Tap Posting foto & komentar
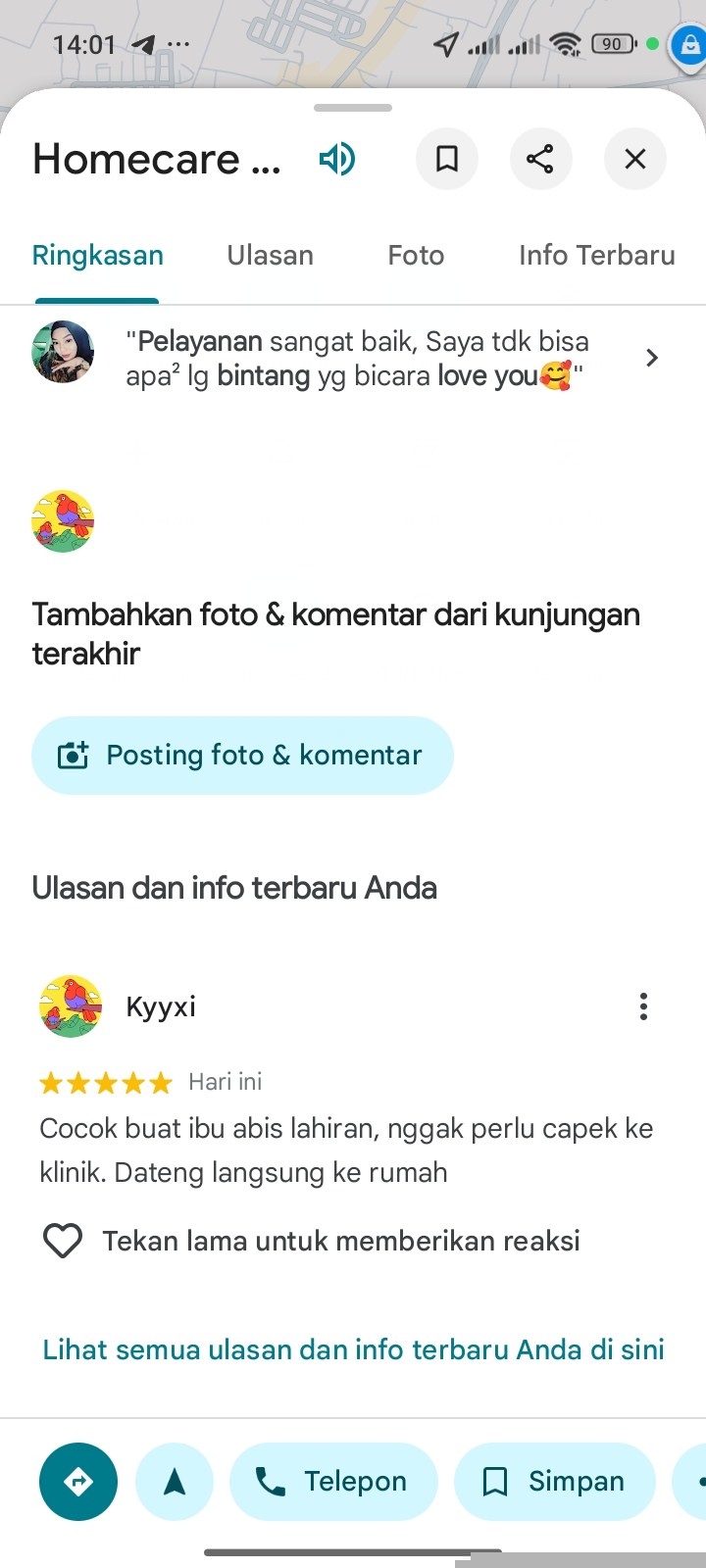This screenshot has height=1568, width=706. tap(242, 756)
